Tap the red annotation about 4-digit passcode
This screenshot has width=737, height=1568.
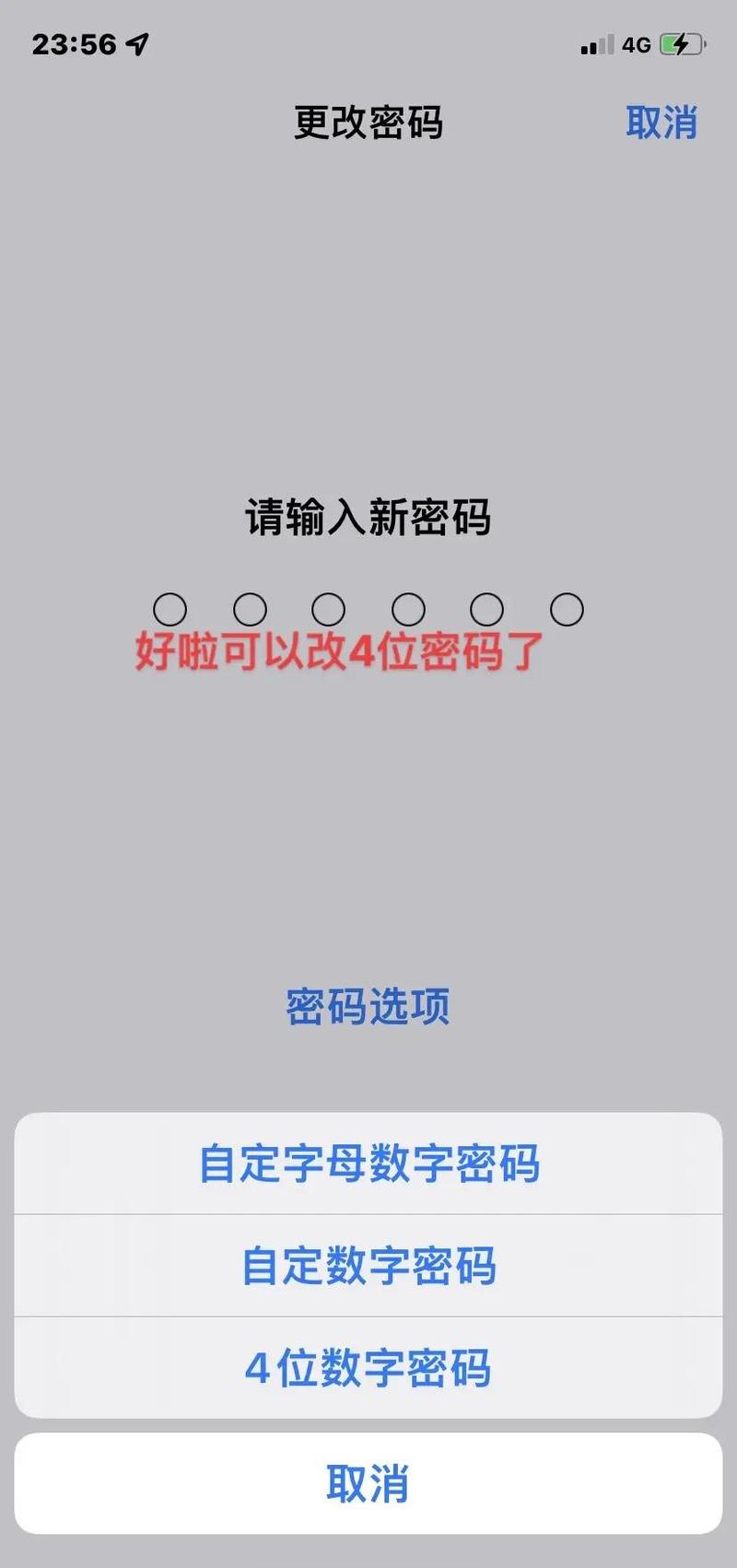point(339,650)
